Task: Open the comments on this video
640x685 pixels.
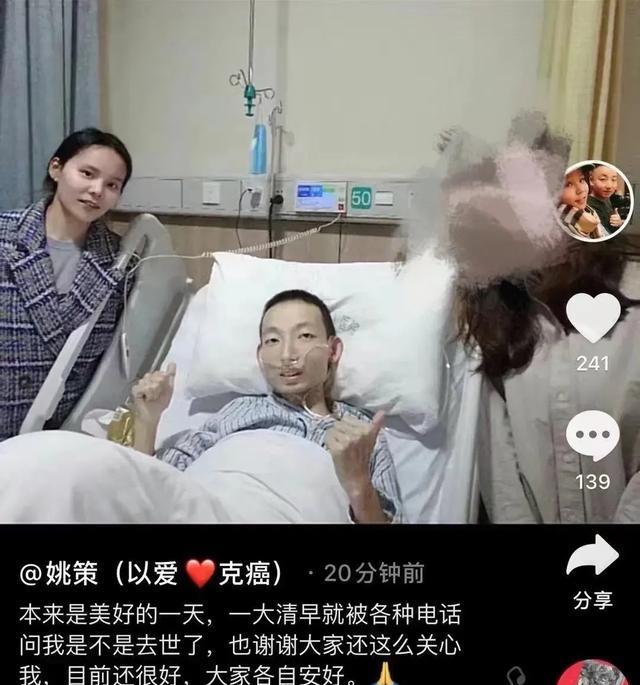Action: (593, 437)
